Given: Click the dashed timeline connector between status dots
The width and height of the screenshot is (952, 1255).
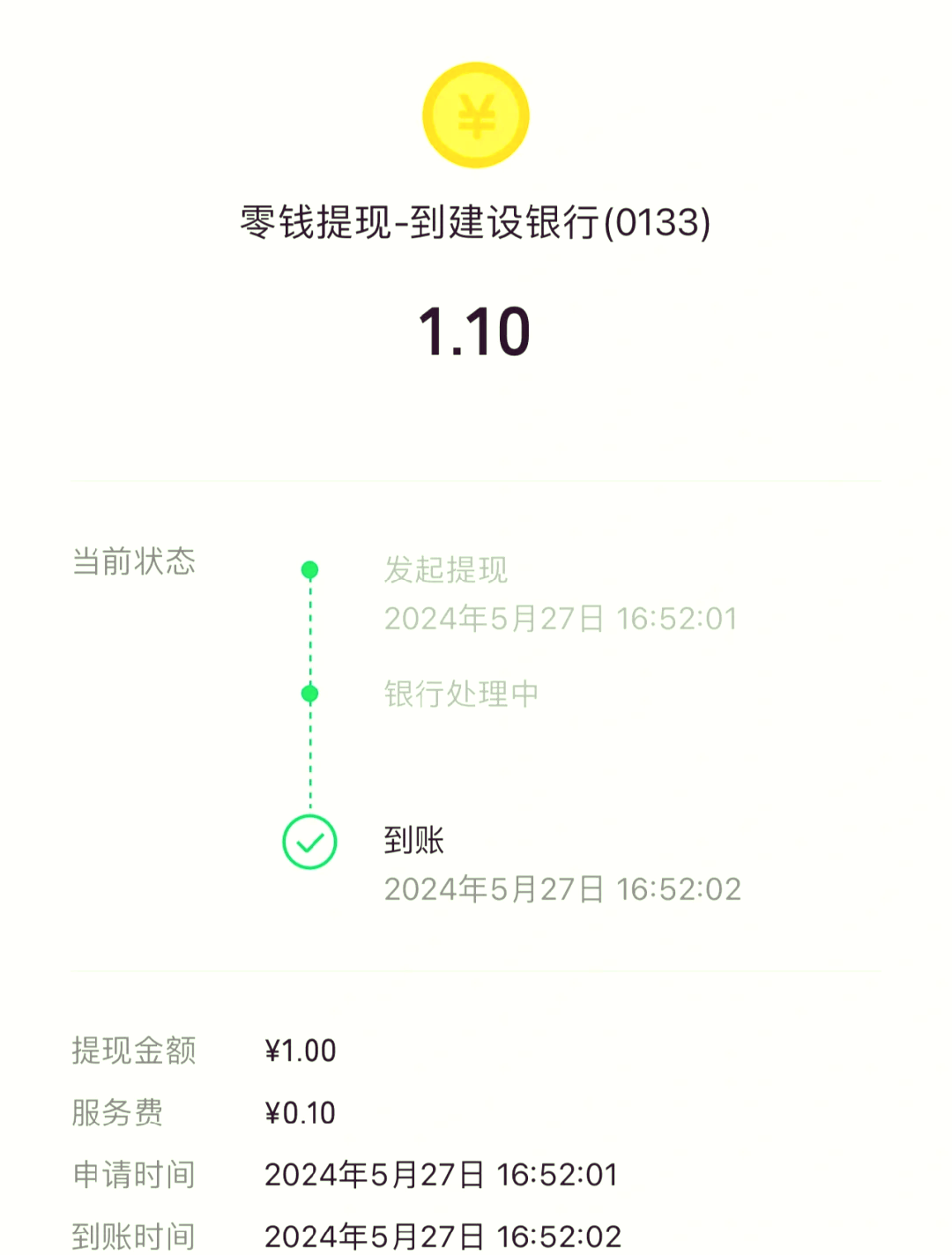Looking at the screenshot, I should click(309, 632).
